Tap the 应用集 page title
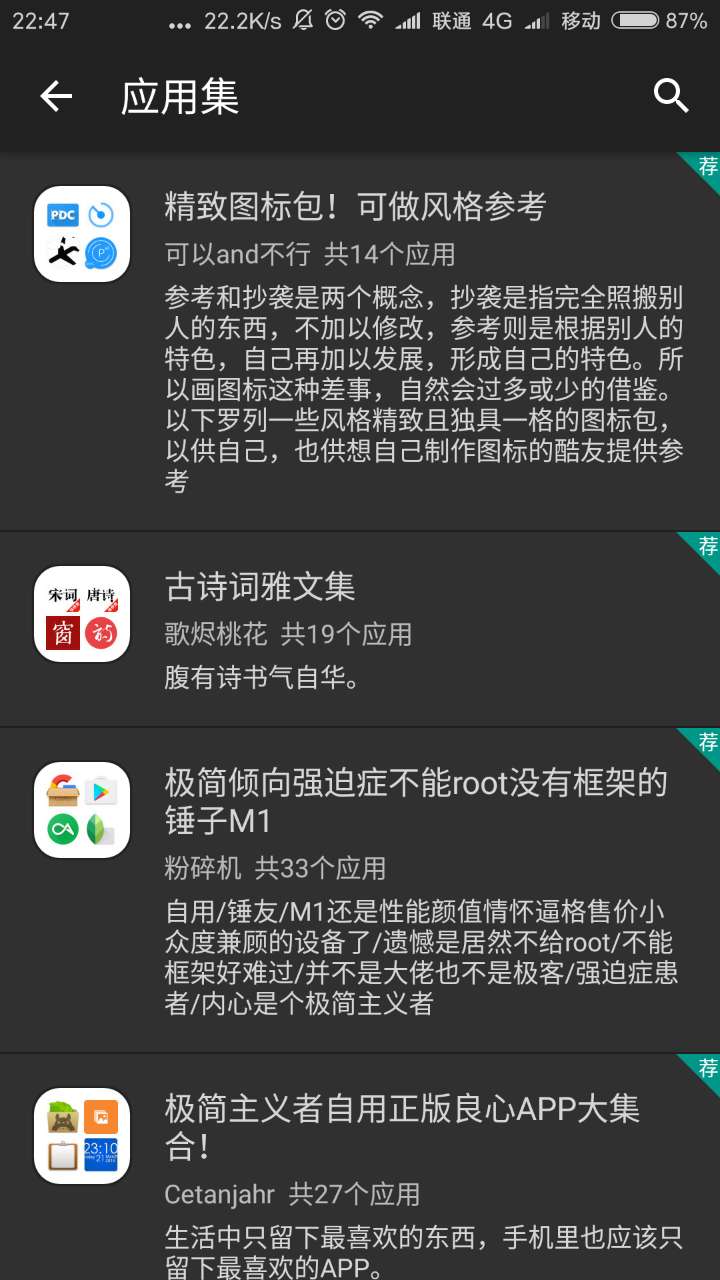 [x=178, y=96]
